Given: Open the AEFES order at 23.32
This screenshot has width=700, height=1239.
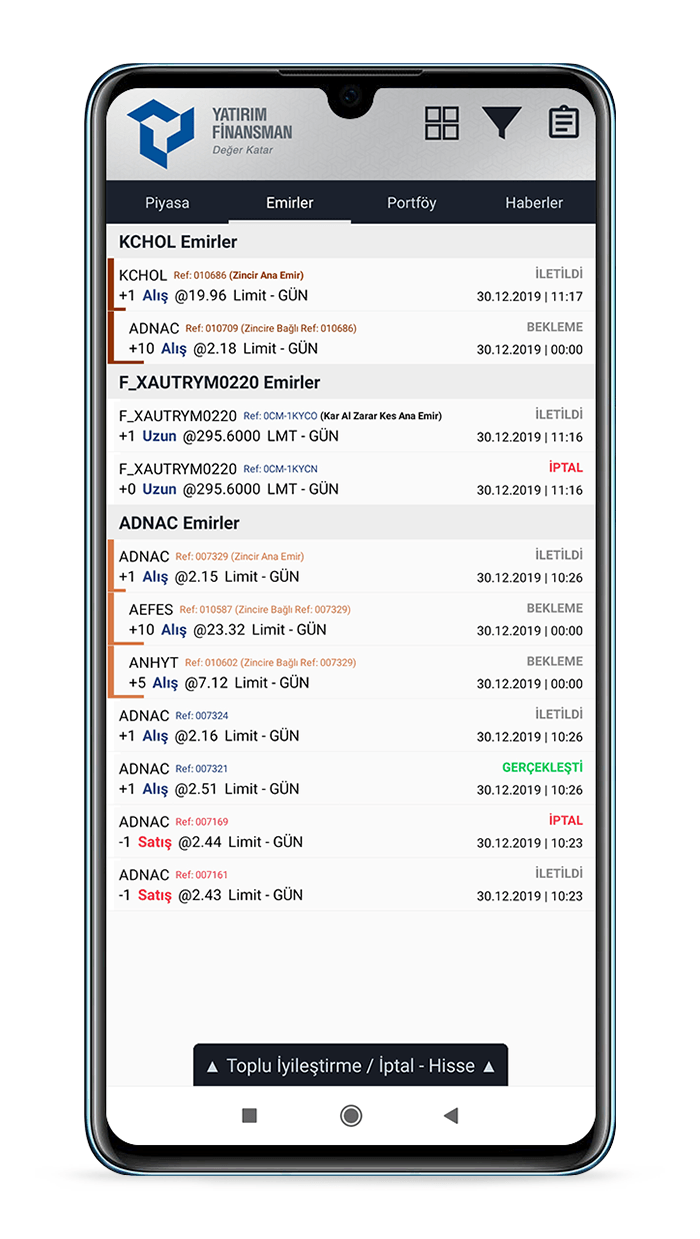Looking at the screenshot, I should (x=351, y=619).
